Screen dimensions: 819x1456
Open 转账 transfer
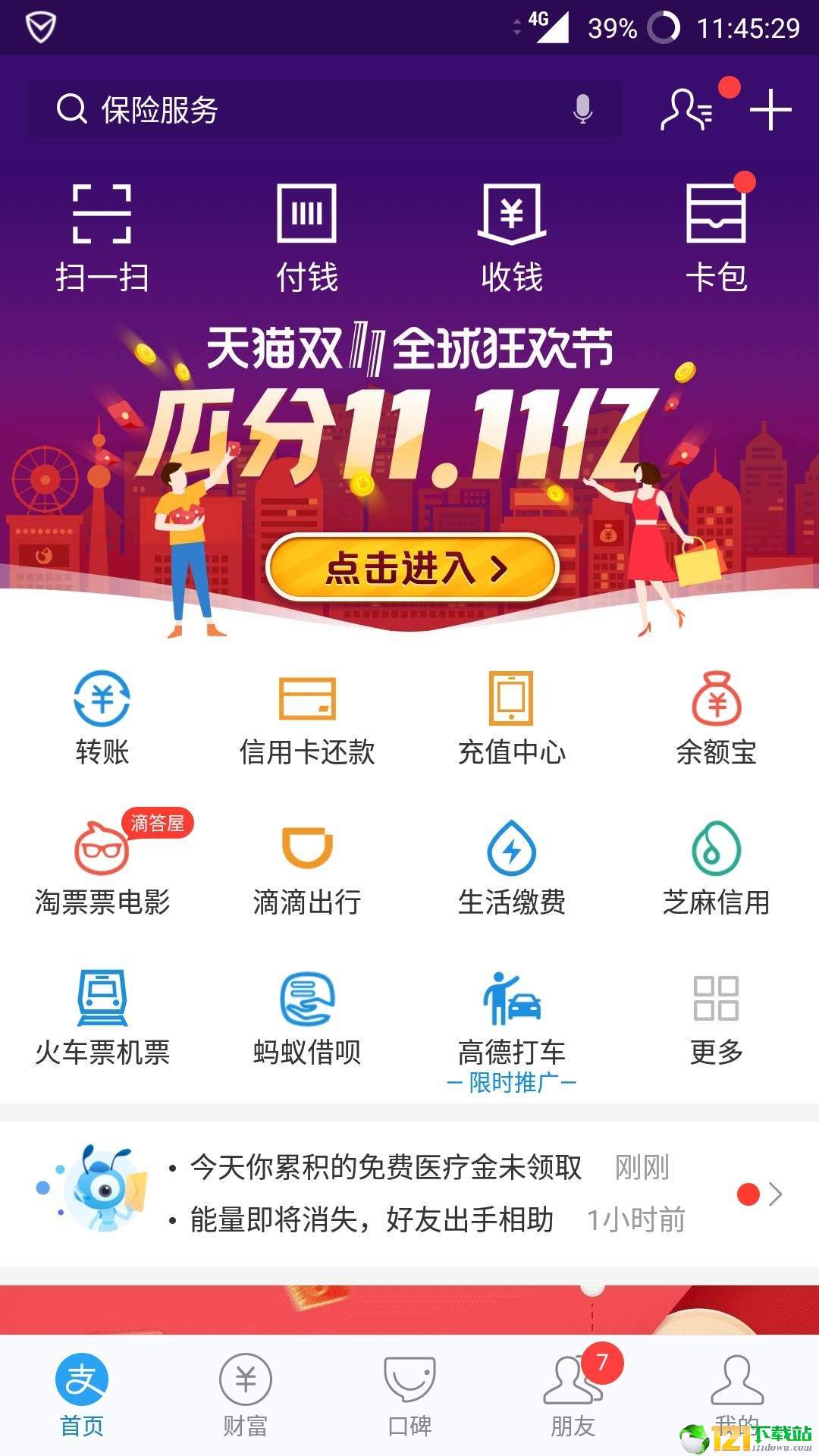click(x=102, y=718)
